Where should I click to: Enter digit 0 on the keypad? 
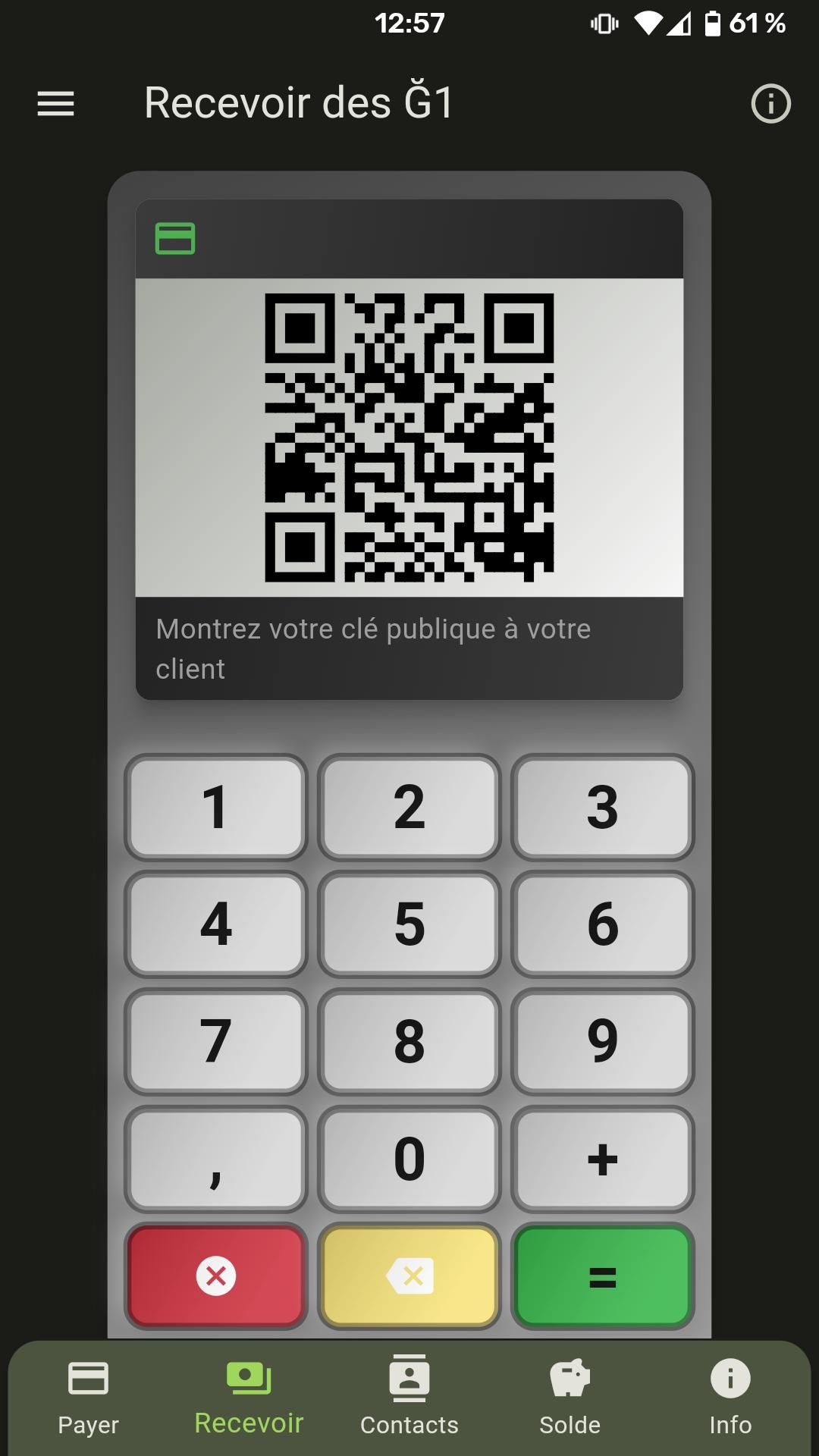[409, 1159]
